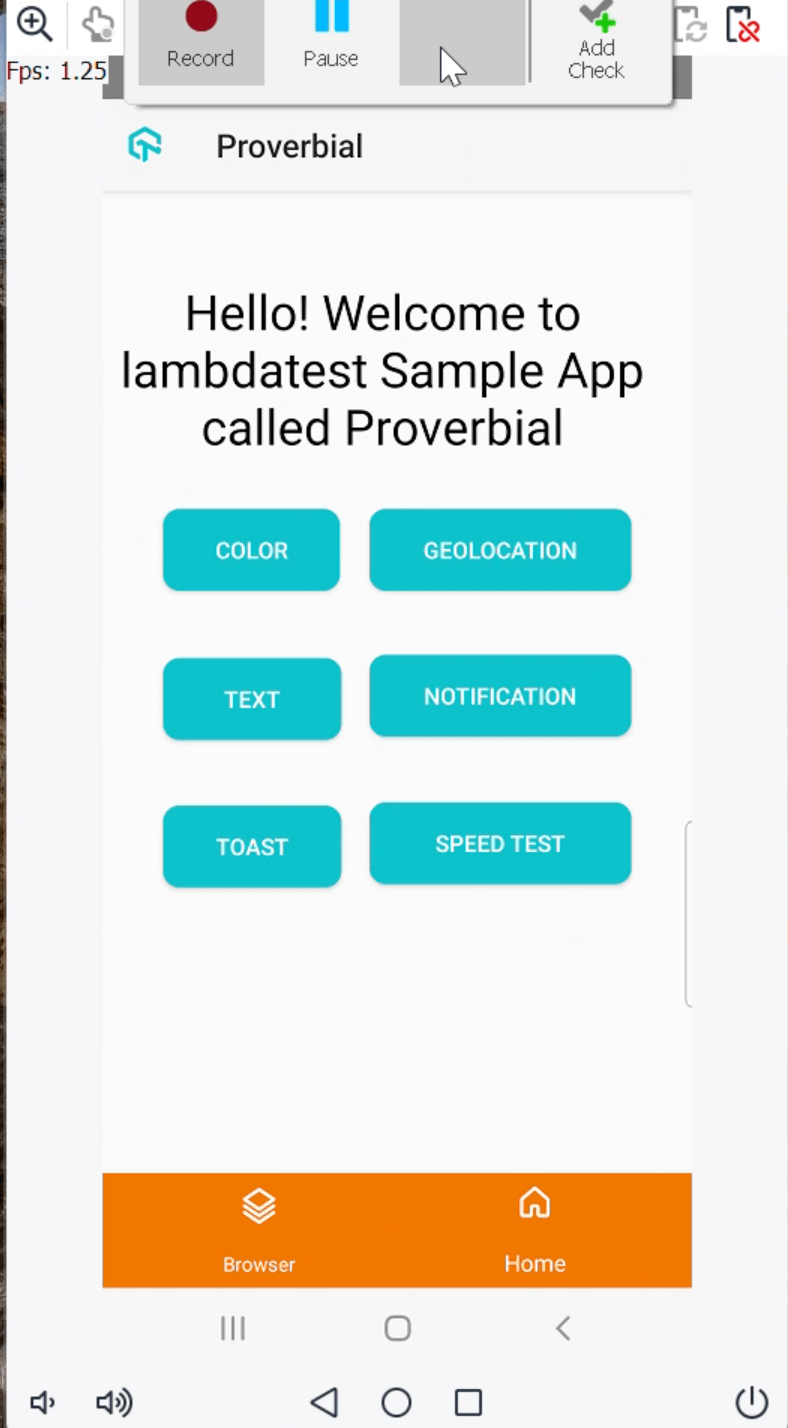Launch the SPEED TEST
Image resolution: width=788 pixels, height=1428 pixels.
[500, 843]
